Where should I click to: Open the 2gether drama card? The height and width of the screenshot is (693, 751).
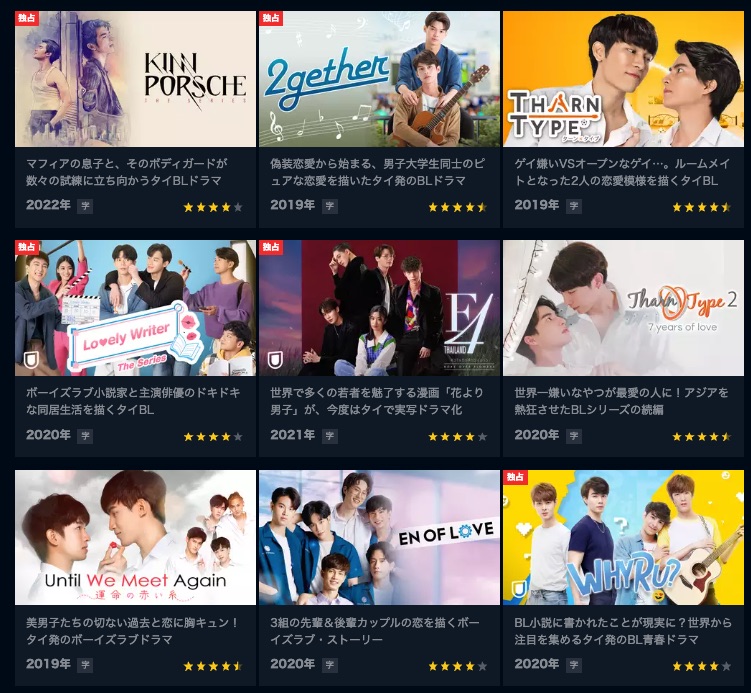pyautogui.click(x=379, y=80)
